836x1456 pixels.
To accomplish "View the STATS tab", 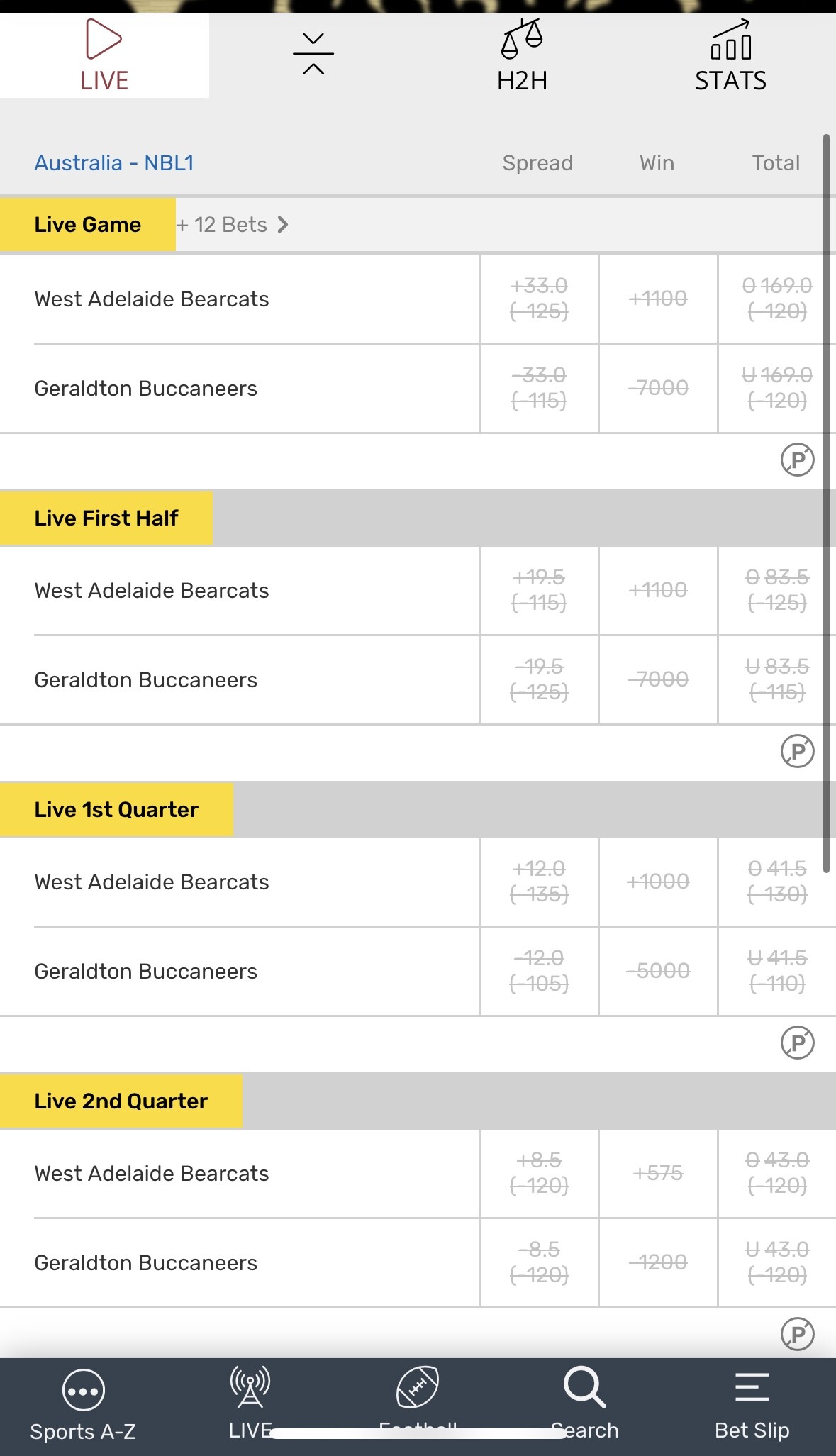I will pyautogui.click(x=730, y=56).
